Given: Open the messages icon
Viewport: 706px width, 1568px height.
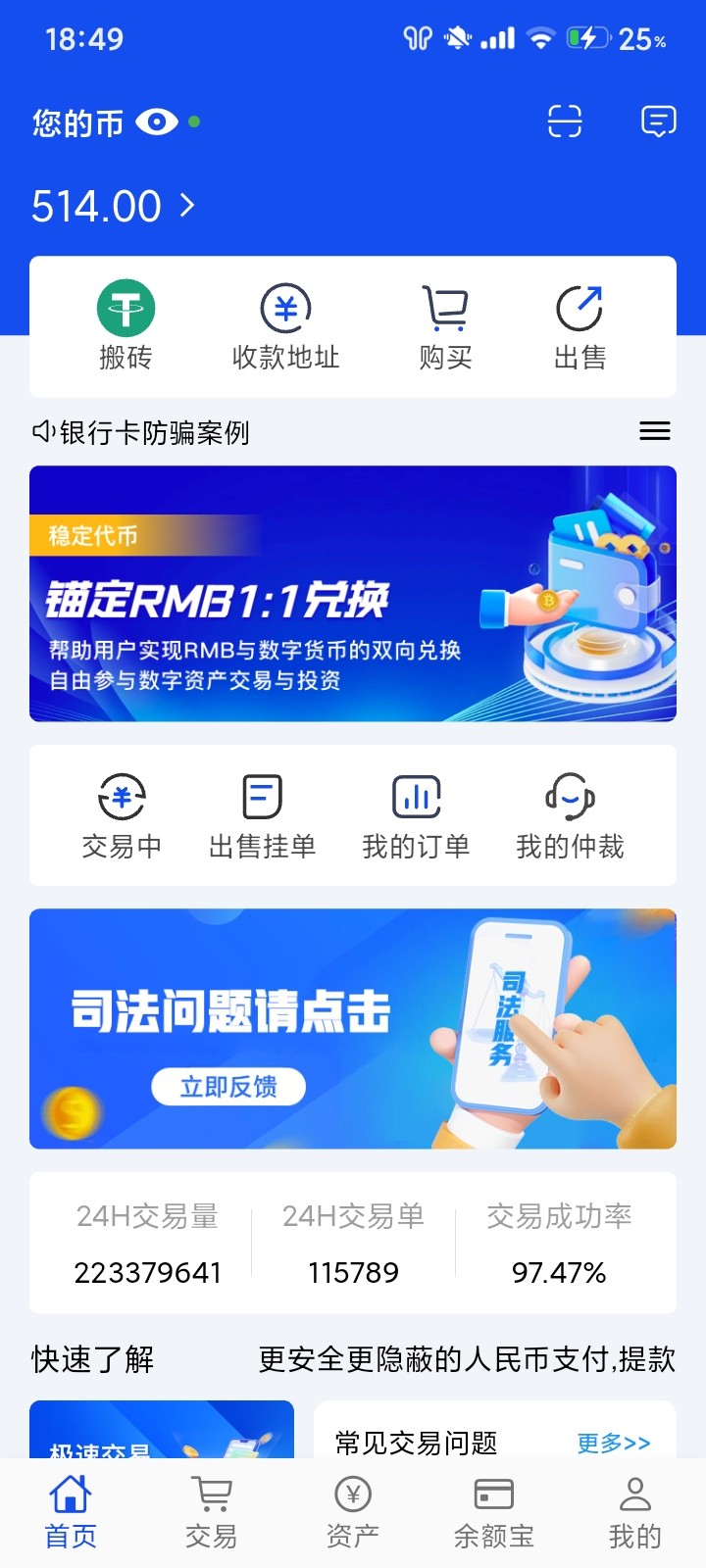Looking at the screenshot, I should 658,122.
